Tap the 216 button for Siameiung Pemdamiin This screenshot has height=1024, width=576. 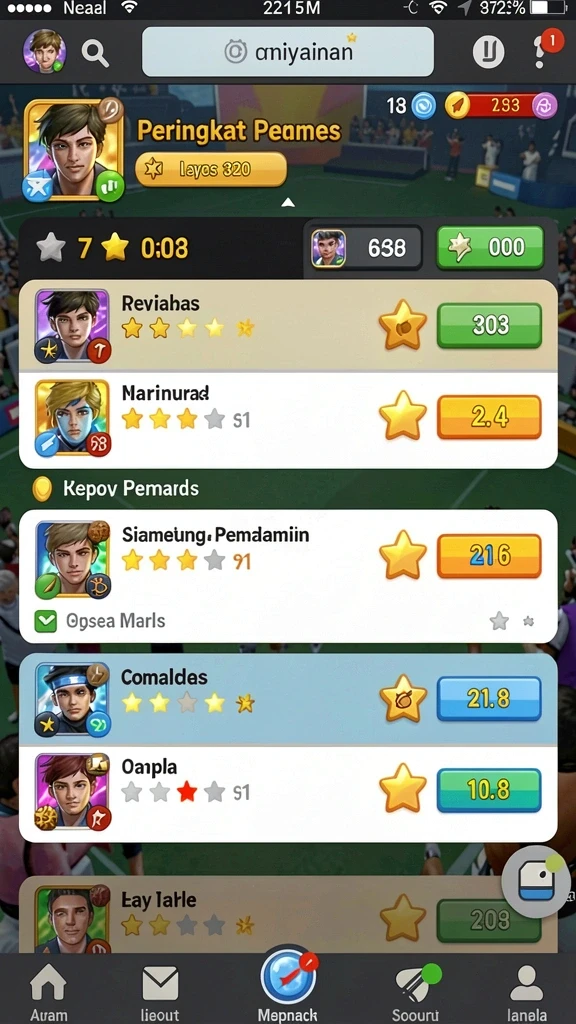[490, 556]
